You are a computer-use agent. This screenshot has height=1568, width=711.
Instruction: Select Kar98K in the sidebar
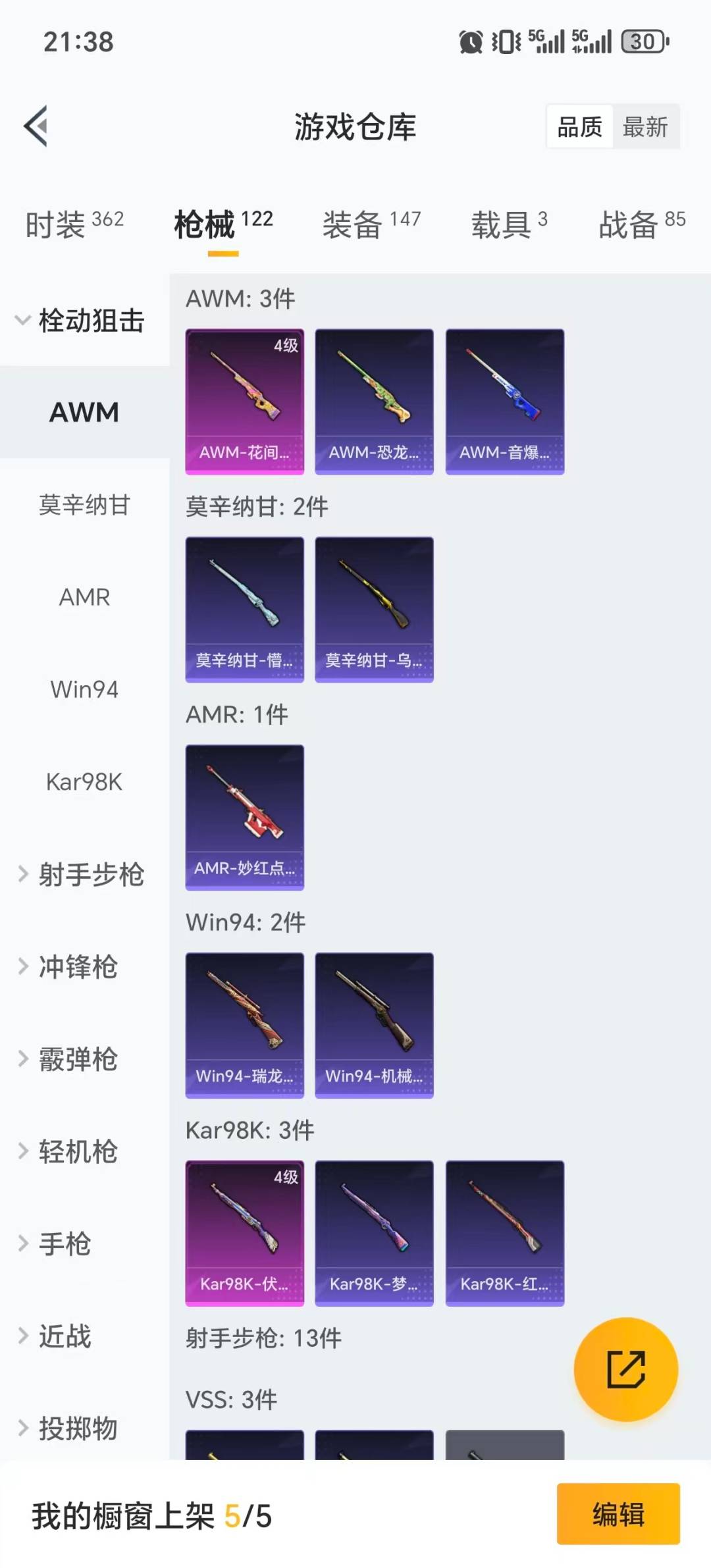[84, 782]
